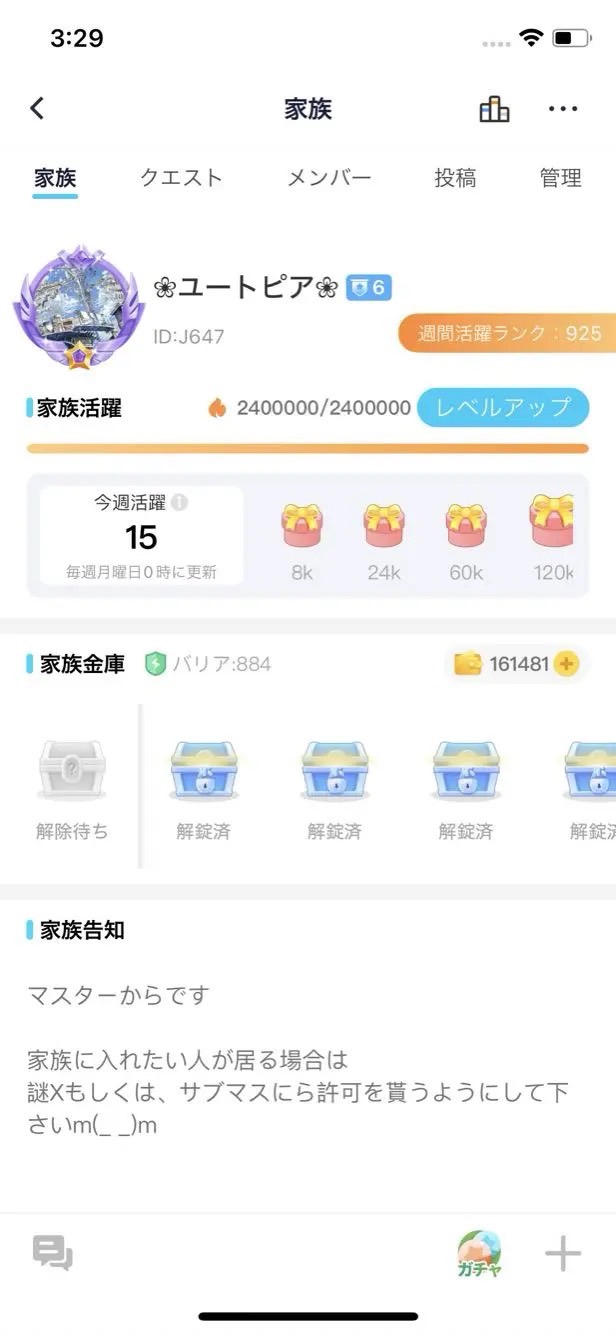Viewport: 616px width, 1334px height.
Task: Open the 投稿 tab
Action: [x=455, y=178]
